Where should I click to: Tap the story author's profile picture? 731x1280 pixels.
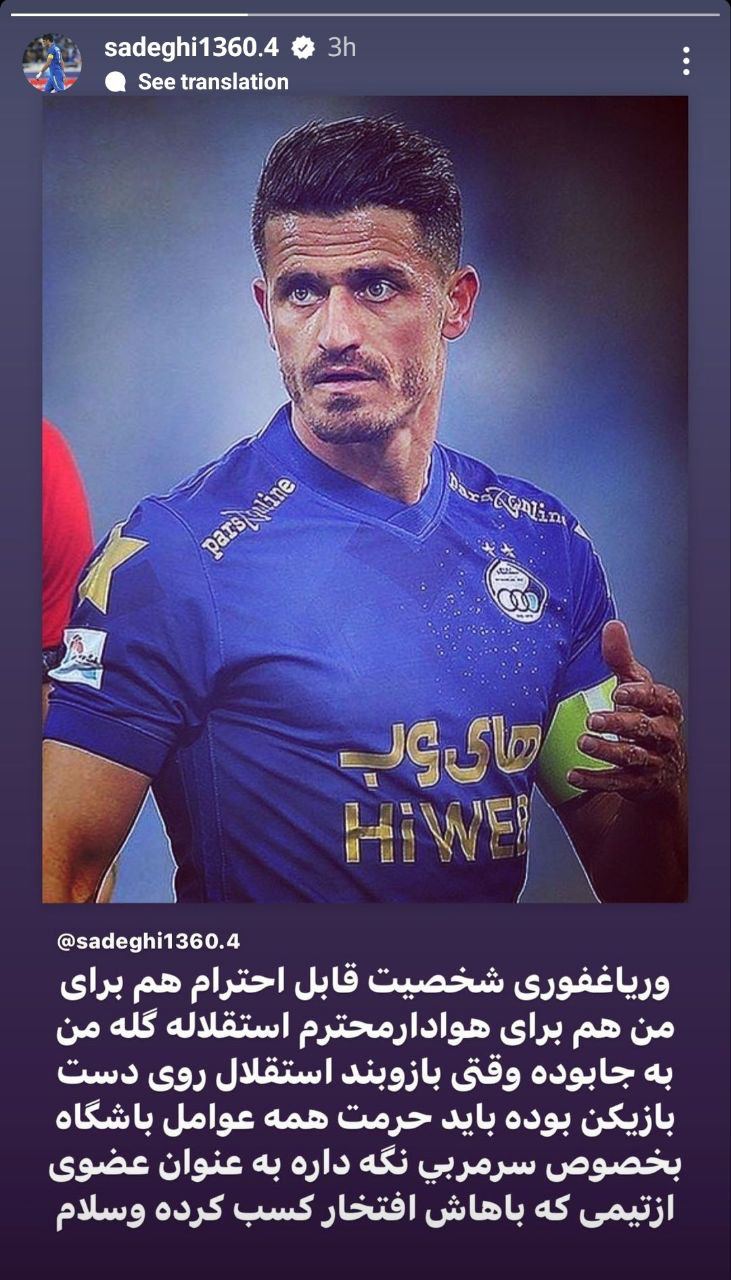point(52,63)
